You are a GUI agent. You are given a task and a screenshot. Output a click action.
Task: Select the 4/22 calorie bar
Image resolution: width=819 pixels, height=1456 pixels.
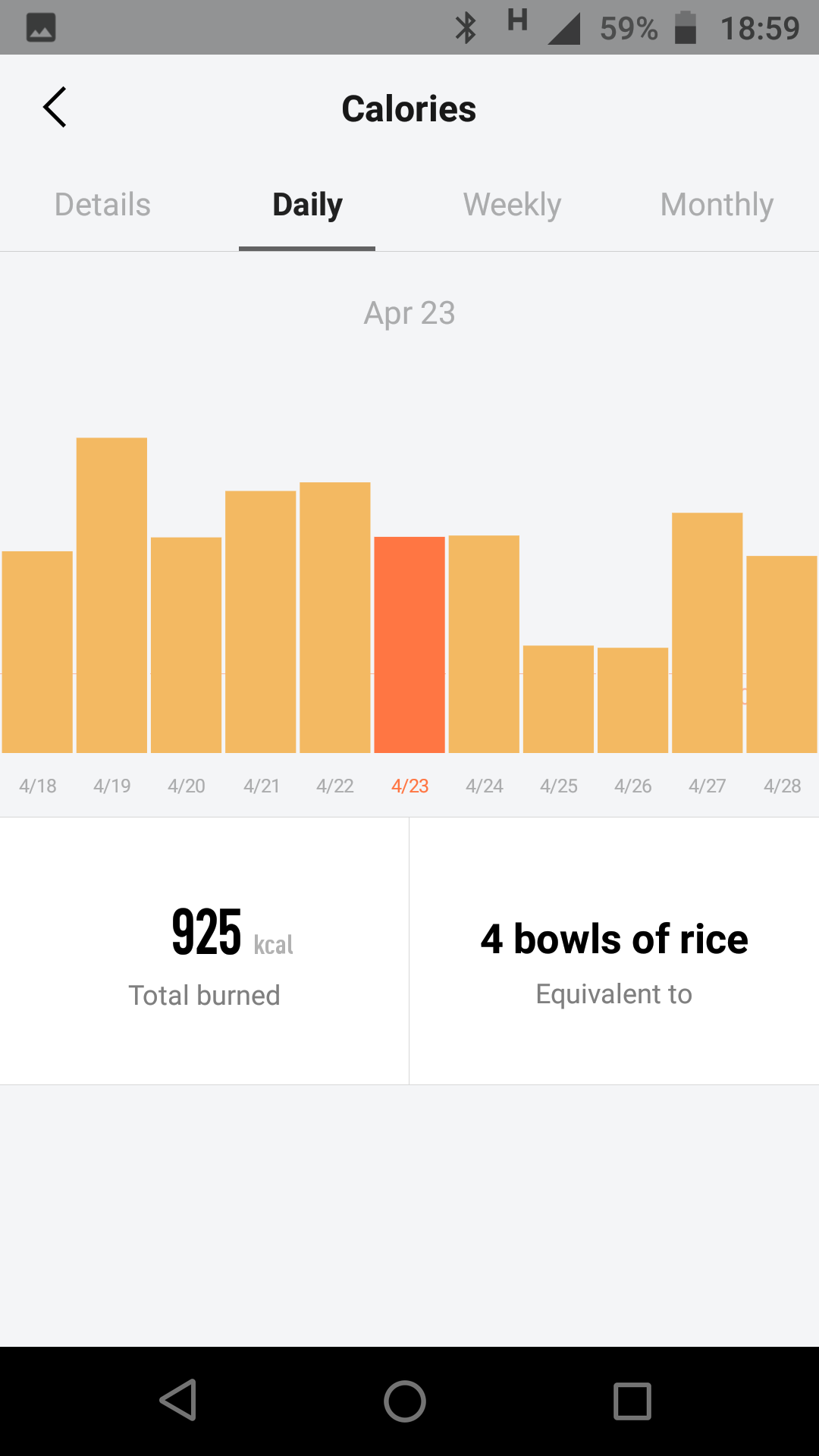pos(334,618)
